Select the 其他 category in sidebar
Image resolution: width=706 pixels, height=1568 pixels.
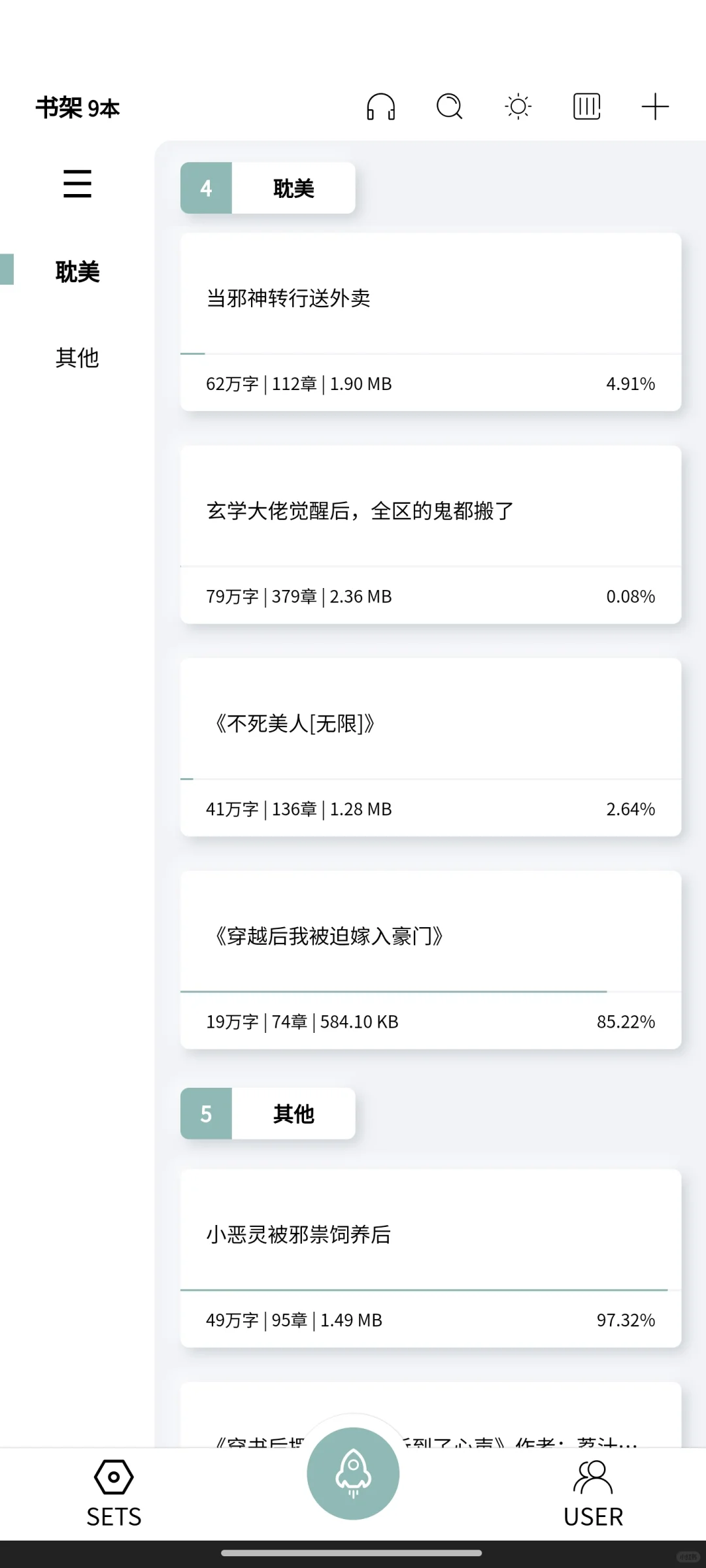click(x=77, y=357)
